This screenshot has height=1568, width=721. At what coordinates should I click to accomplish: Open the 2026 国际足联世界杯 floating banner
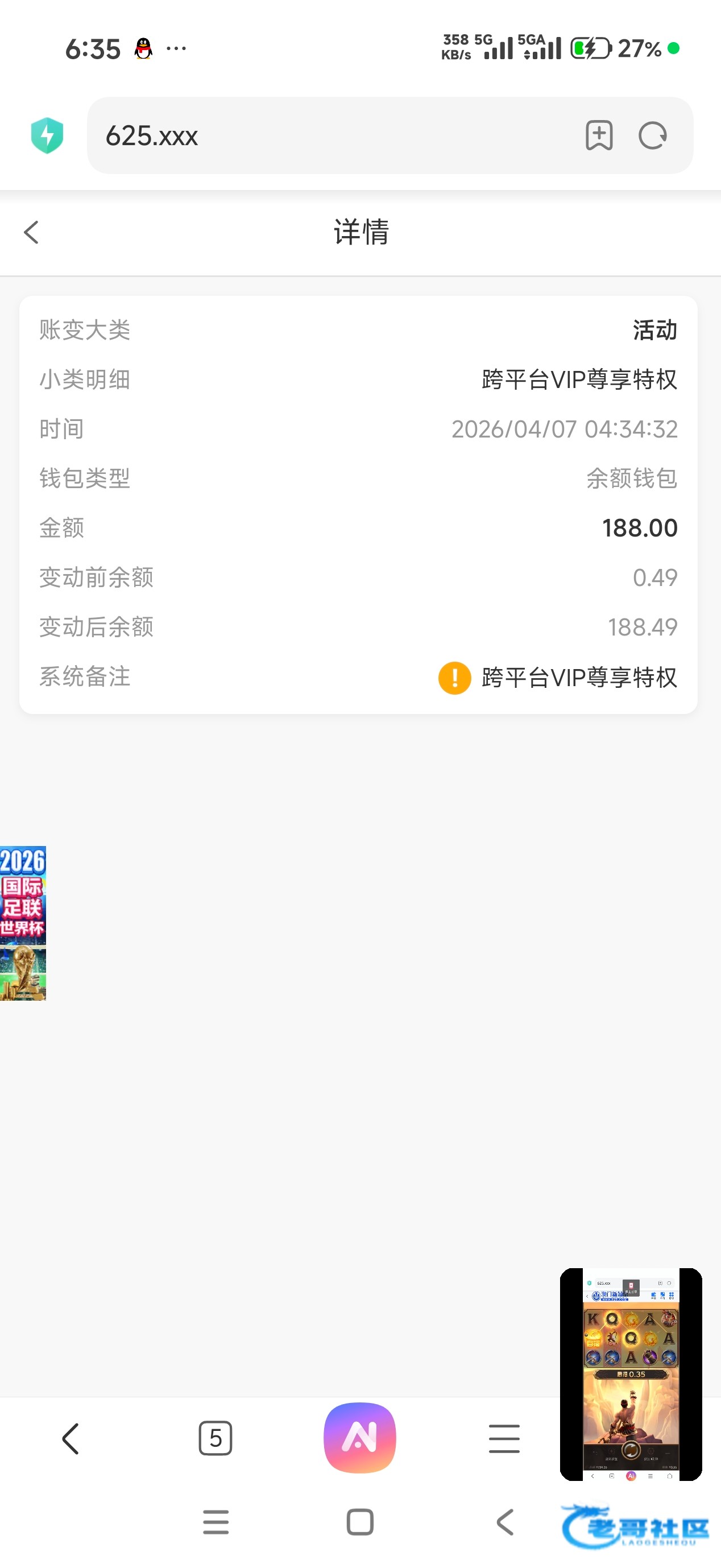(23, 923)
